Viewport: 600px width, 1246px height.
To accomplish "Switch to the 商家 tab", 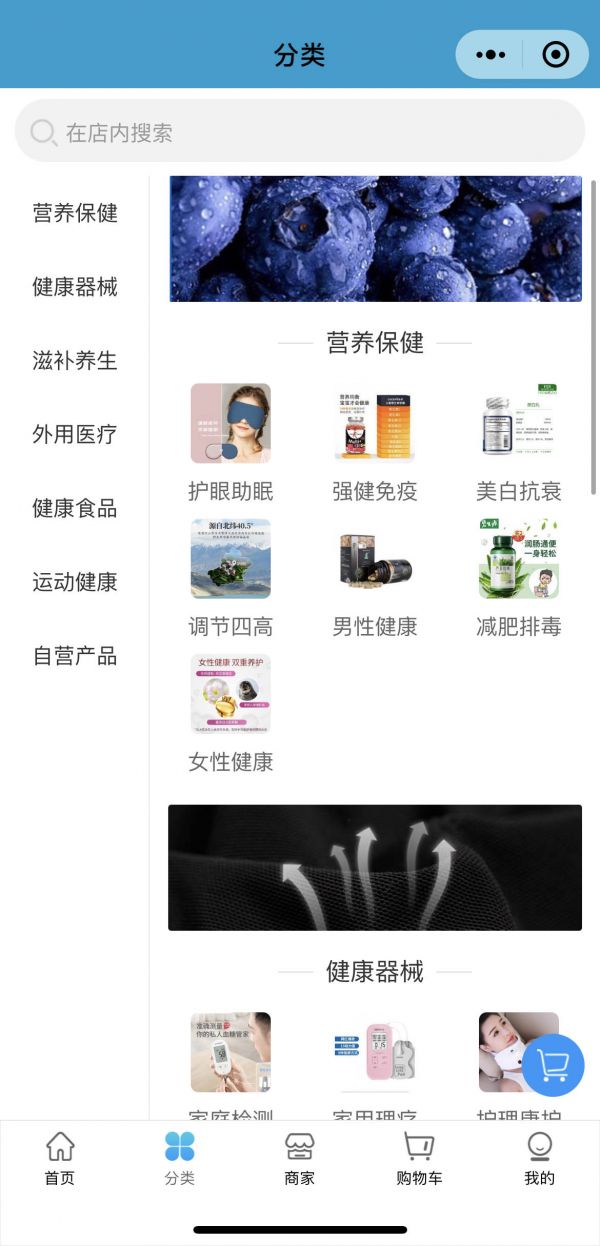I will (300, 1158).
